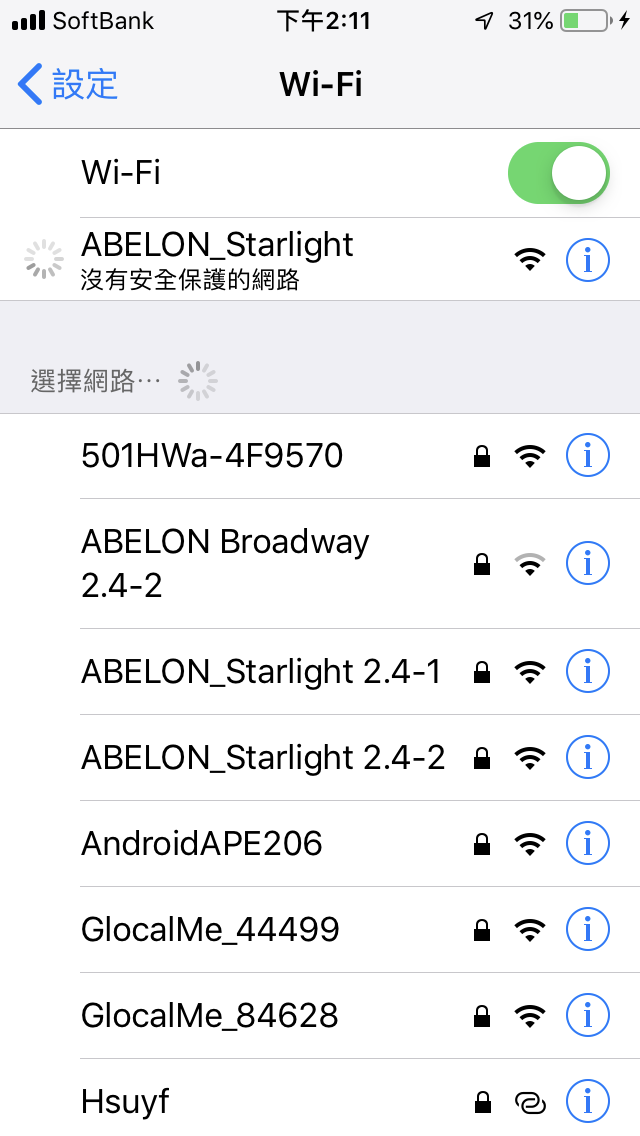
Task: Connect to the Hsuyf hotspot
Action: [x=125, y=1102]
